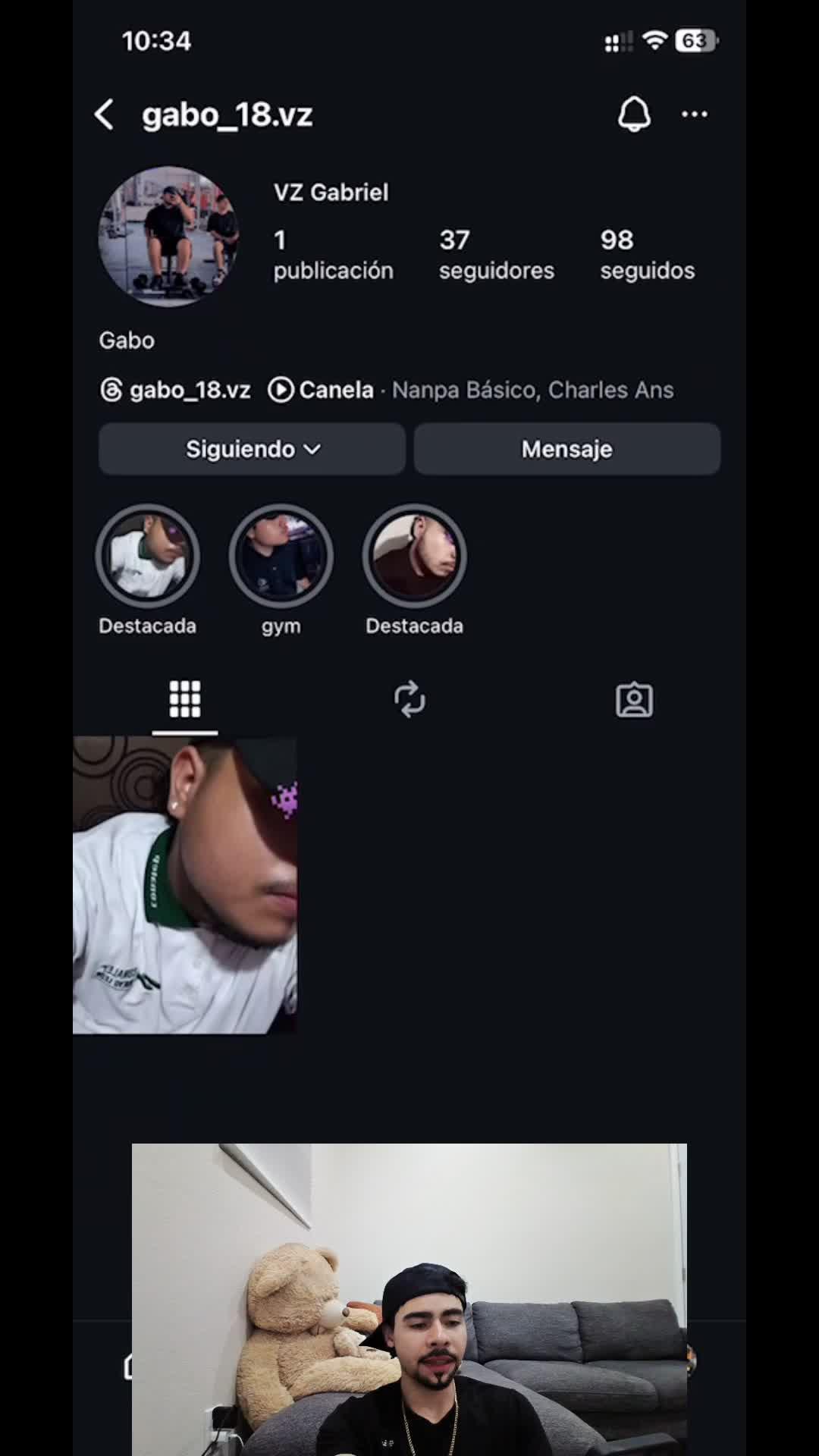Open VZ Gabriel's profile picture

pyautogui.click(x=168, y=237)
